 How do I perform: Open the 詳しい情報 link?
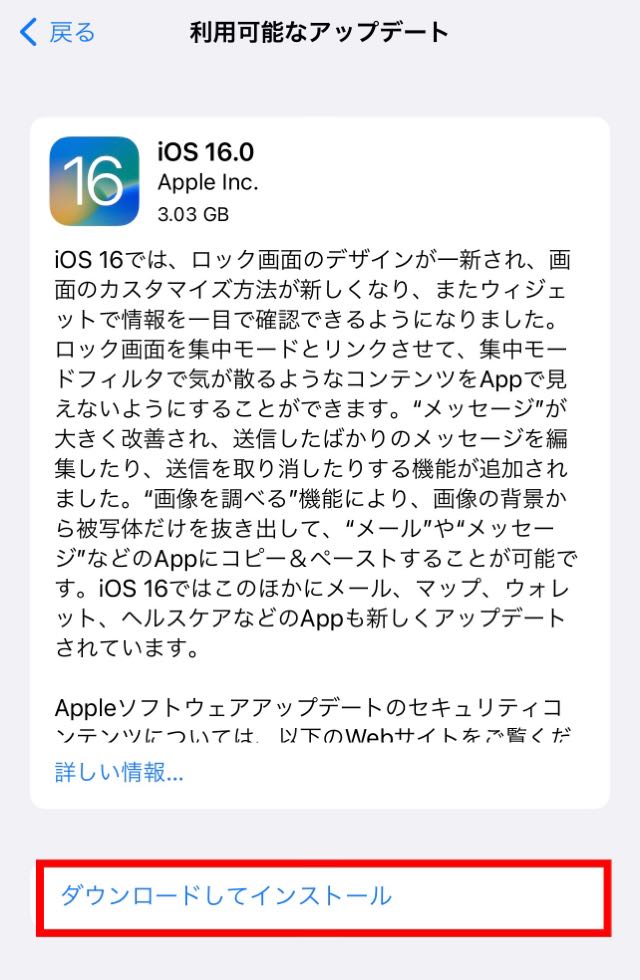click(x=119, y=772)
